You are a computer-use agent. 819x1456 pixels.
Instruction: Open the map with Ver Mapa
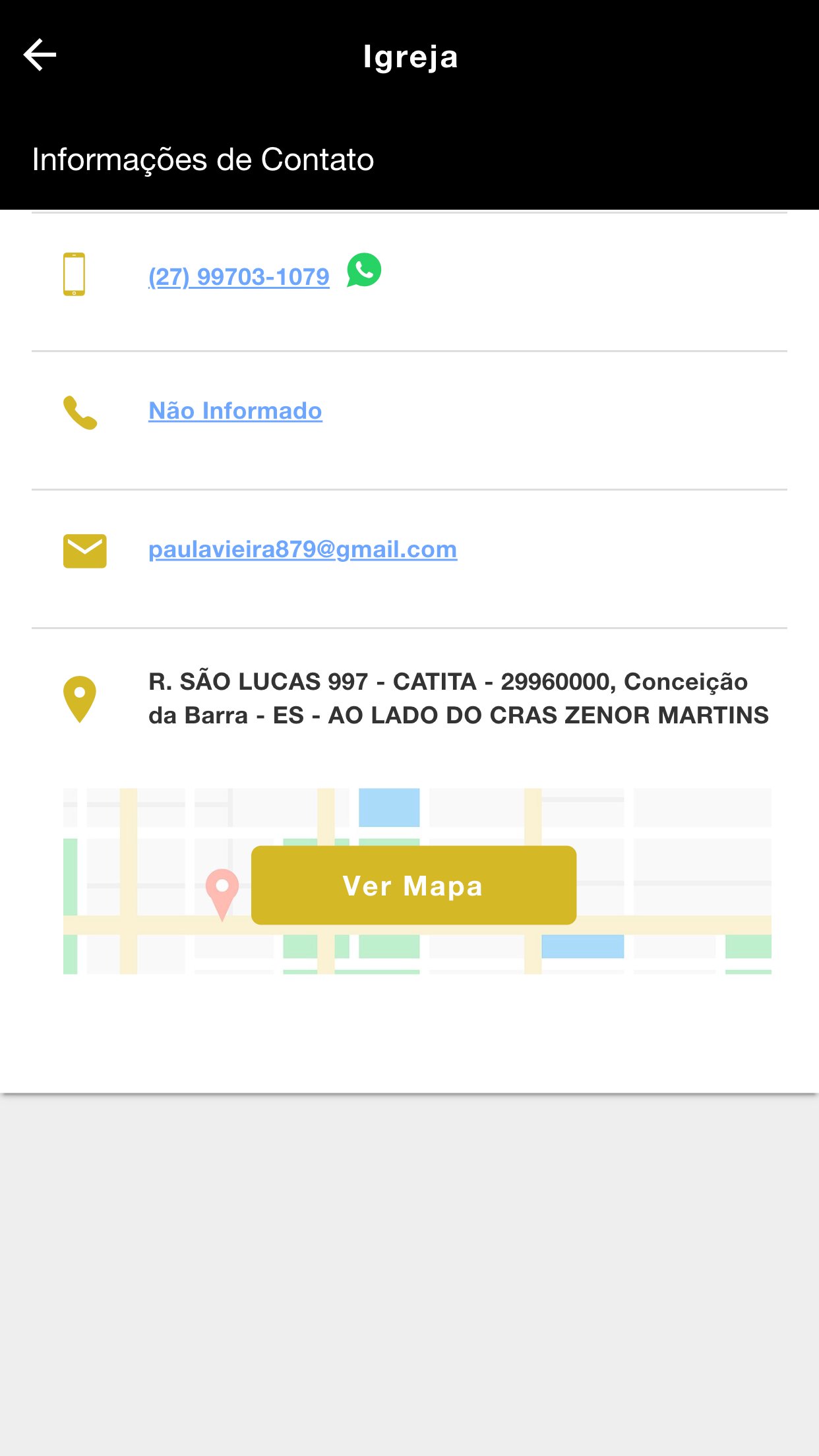(x=413, y=885)
